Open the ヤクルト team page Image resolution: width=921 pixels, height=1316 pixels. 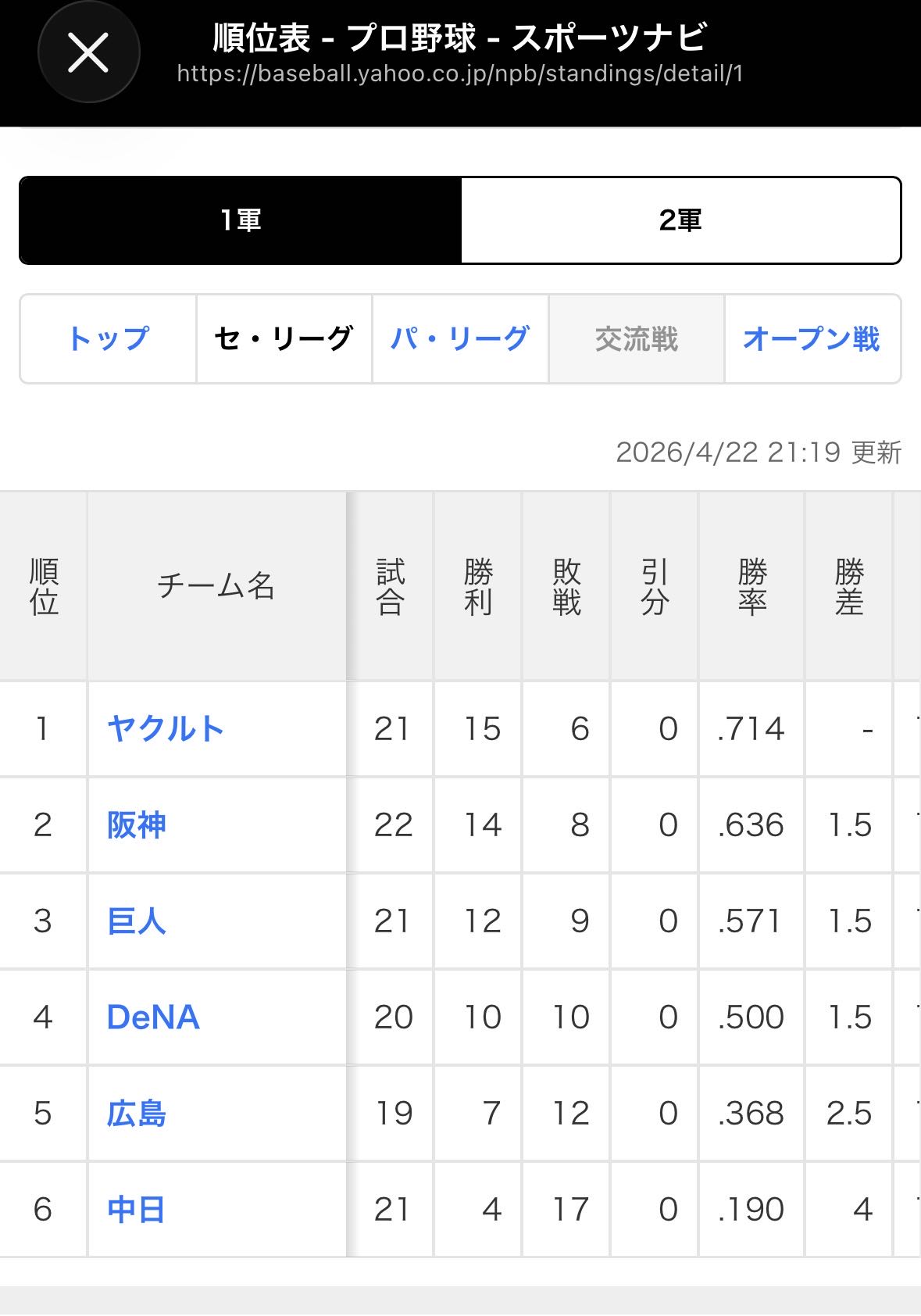166,728
